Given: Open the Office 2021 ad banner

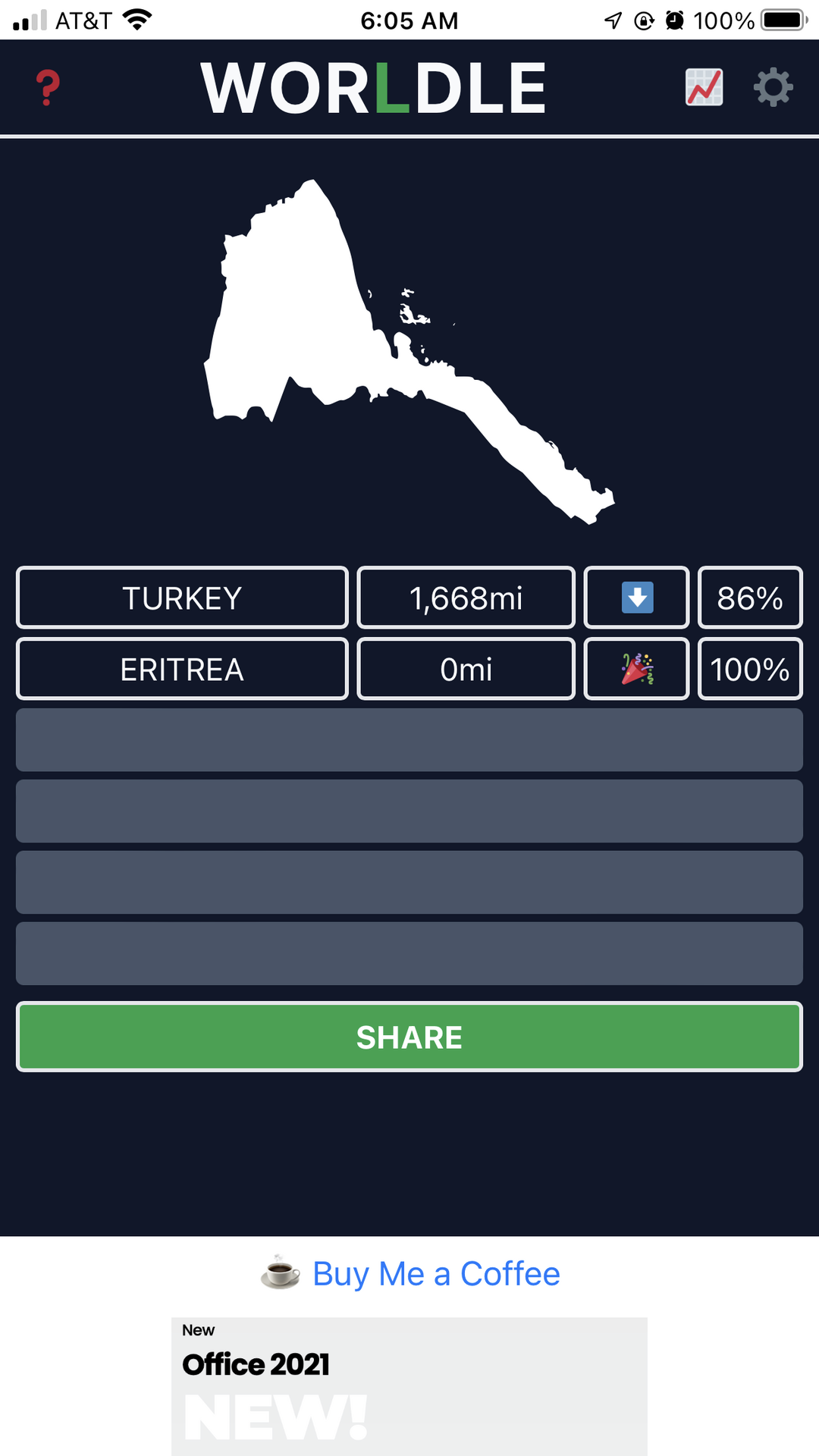Looking at the screenshot, I should (409, 1386).
